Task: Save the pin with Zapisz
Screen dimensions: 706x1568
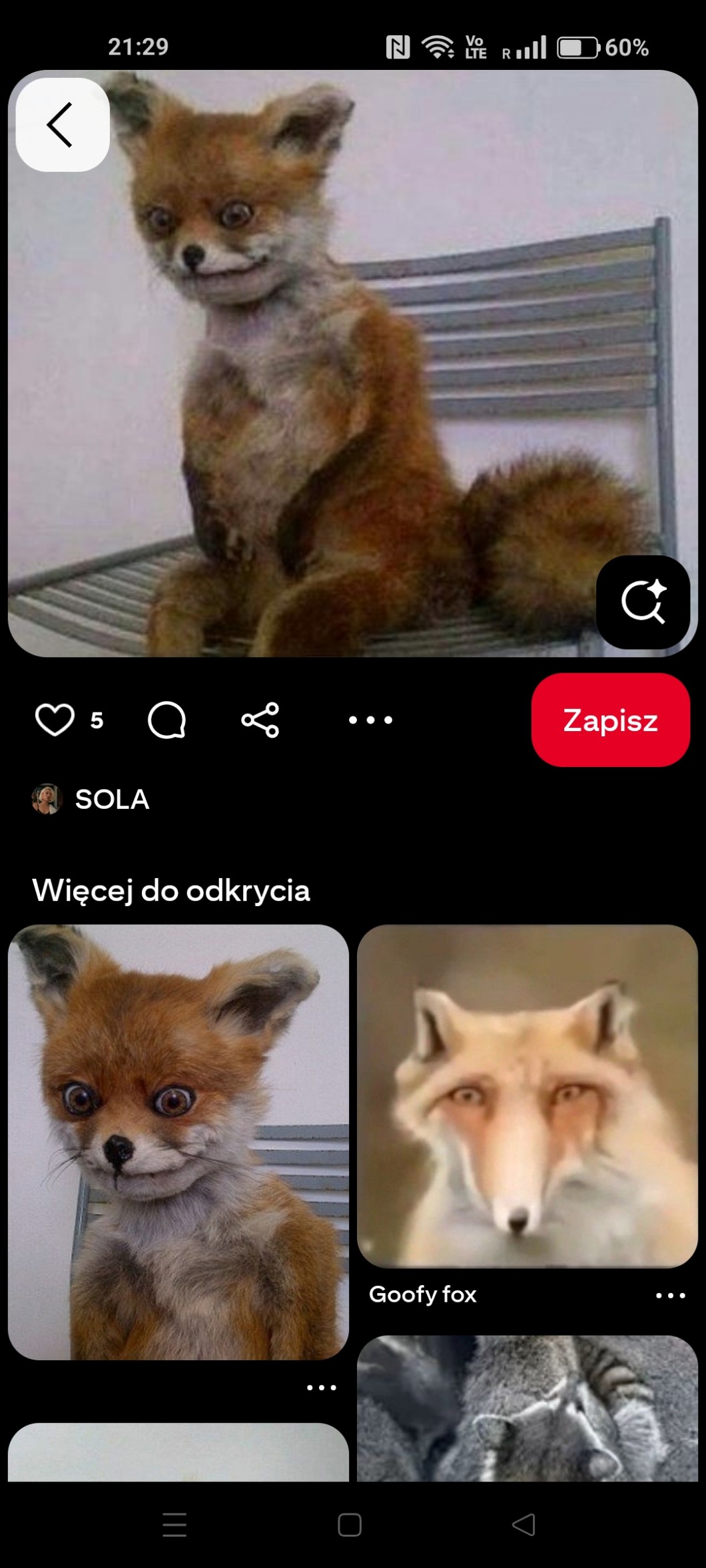Action: pyautogui.click(x=610, y=720)
